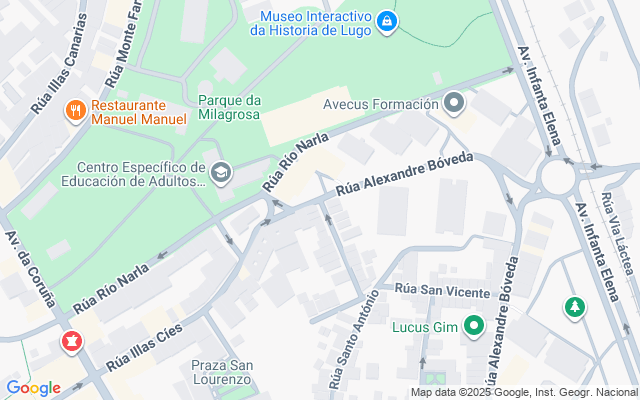The width and height of the screenshot is (640, 400).
Task: Tap the pharmacy marker on Av. da Coruña
Action: tap(72, 342)
